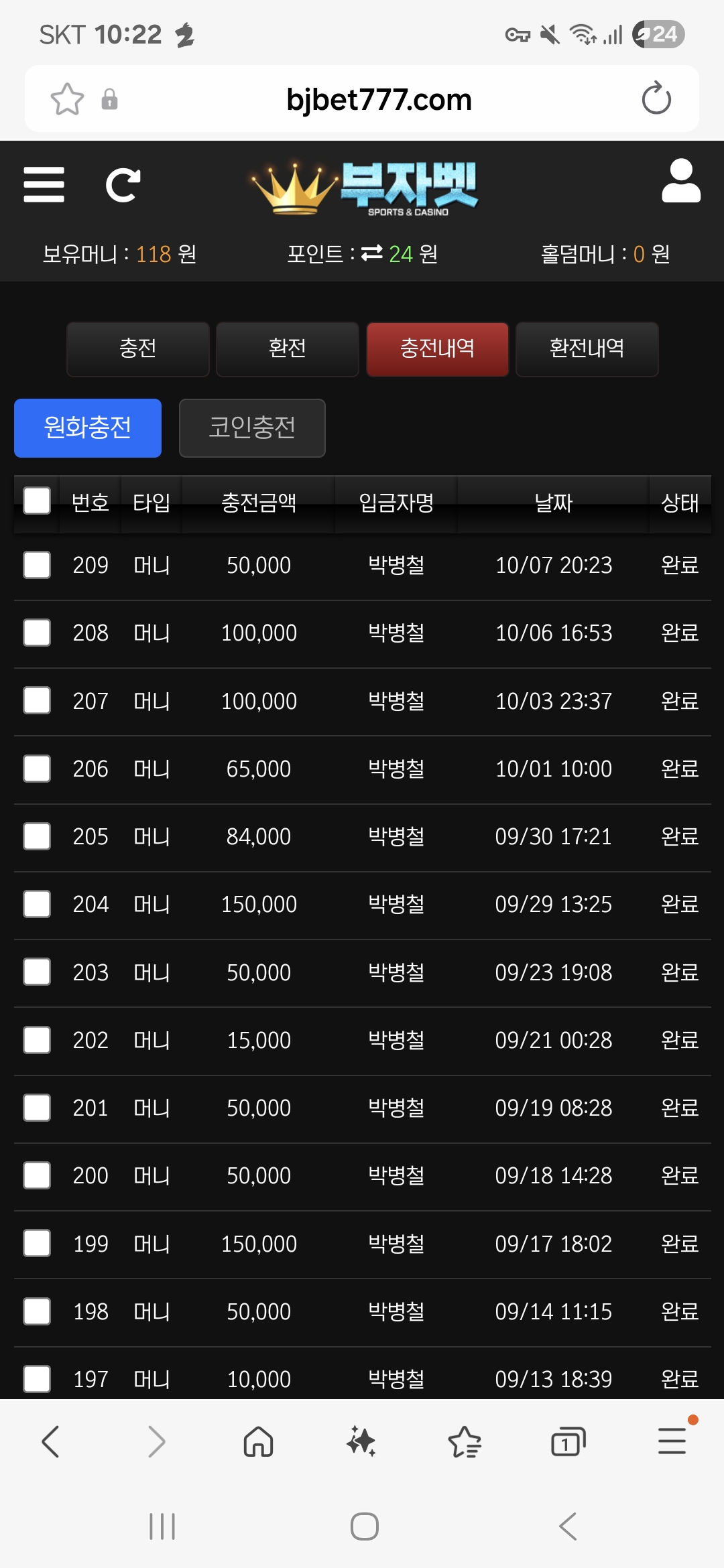Tap the points transfer arrows icon
The width and height of the screenshot is (724, 1568).
(x=371, y=253)
